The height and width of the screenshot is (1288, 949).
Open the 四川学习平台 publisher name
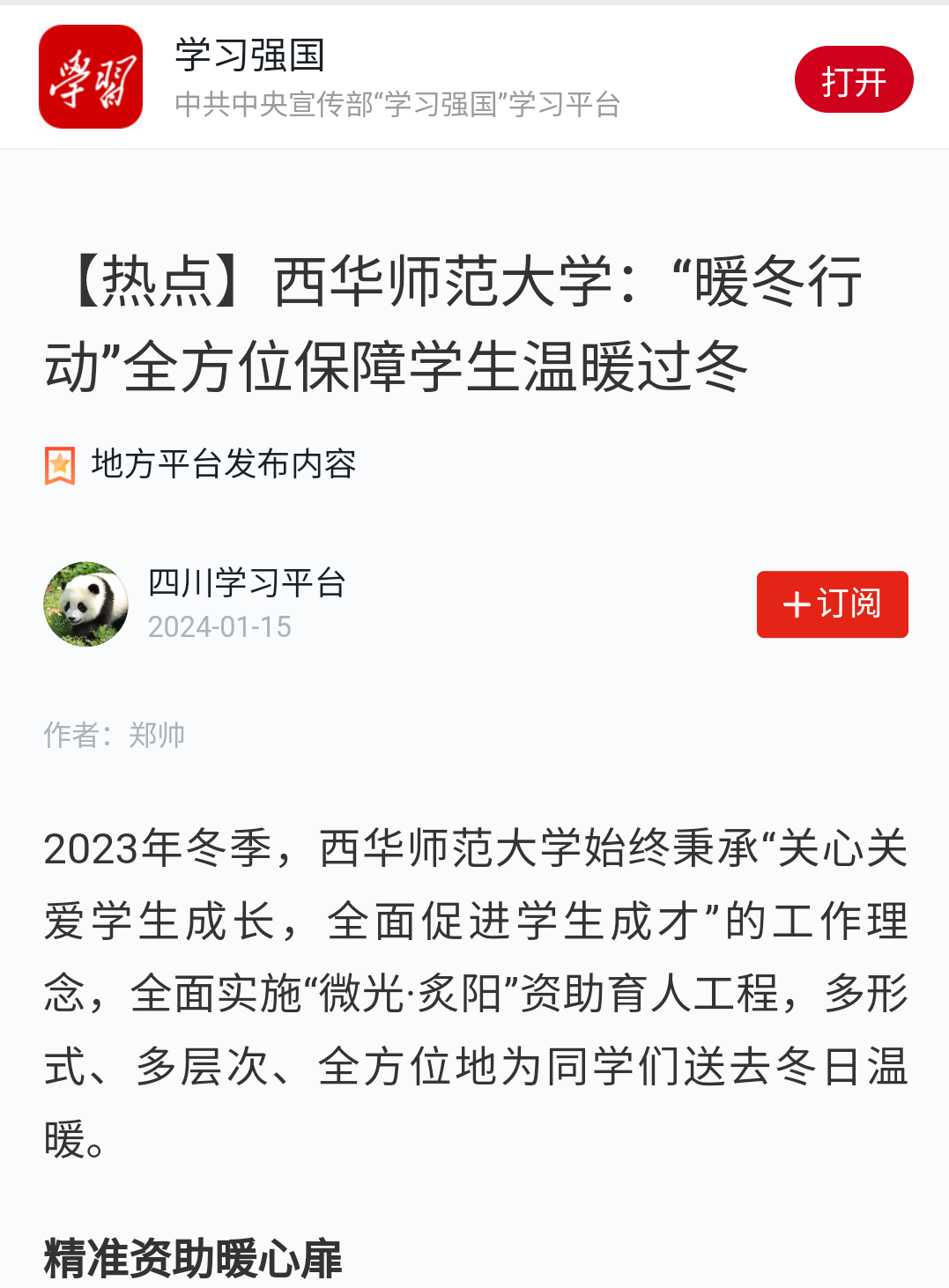point(247,582)
